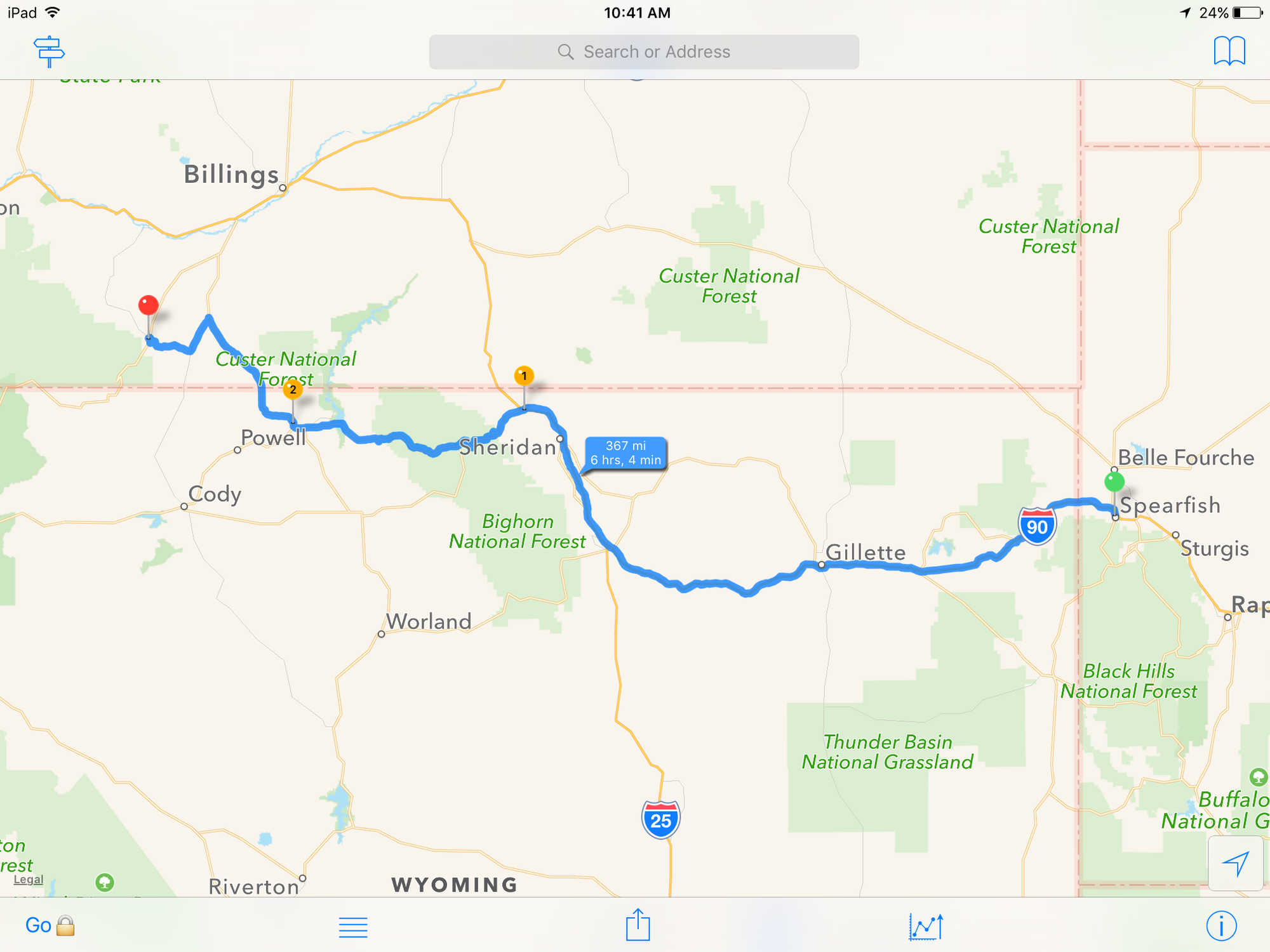Tap the Search or Address field
This screenshot has height=952, width=1270.
coord(644,52)
